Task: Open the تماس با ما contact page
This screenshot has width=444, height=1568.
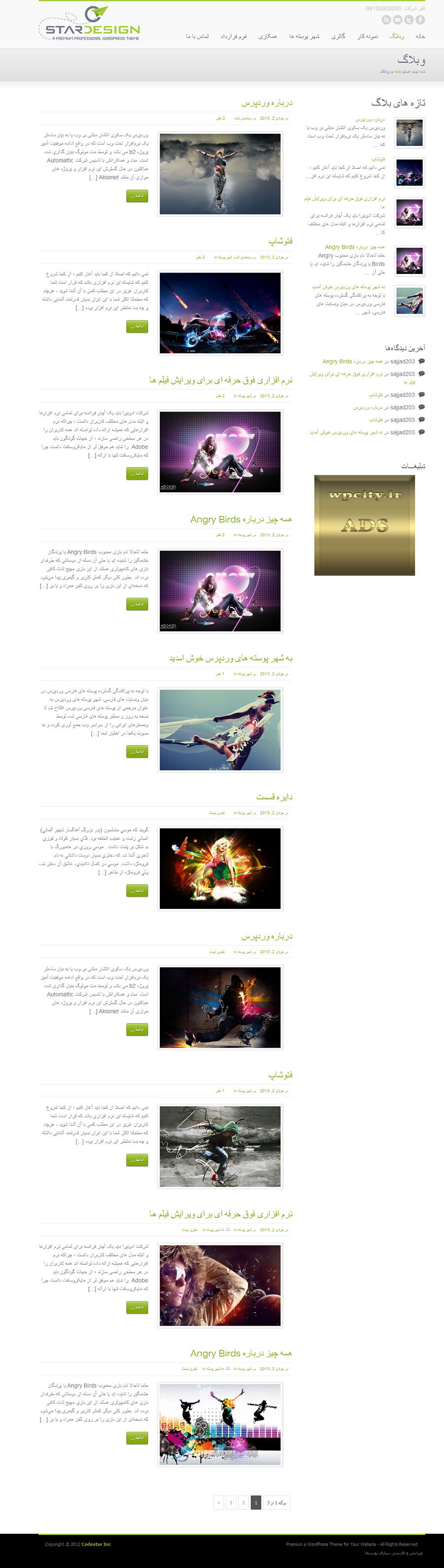Action: point(197,37)
